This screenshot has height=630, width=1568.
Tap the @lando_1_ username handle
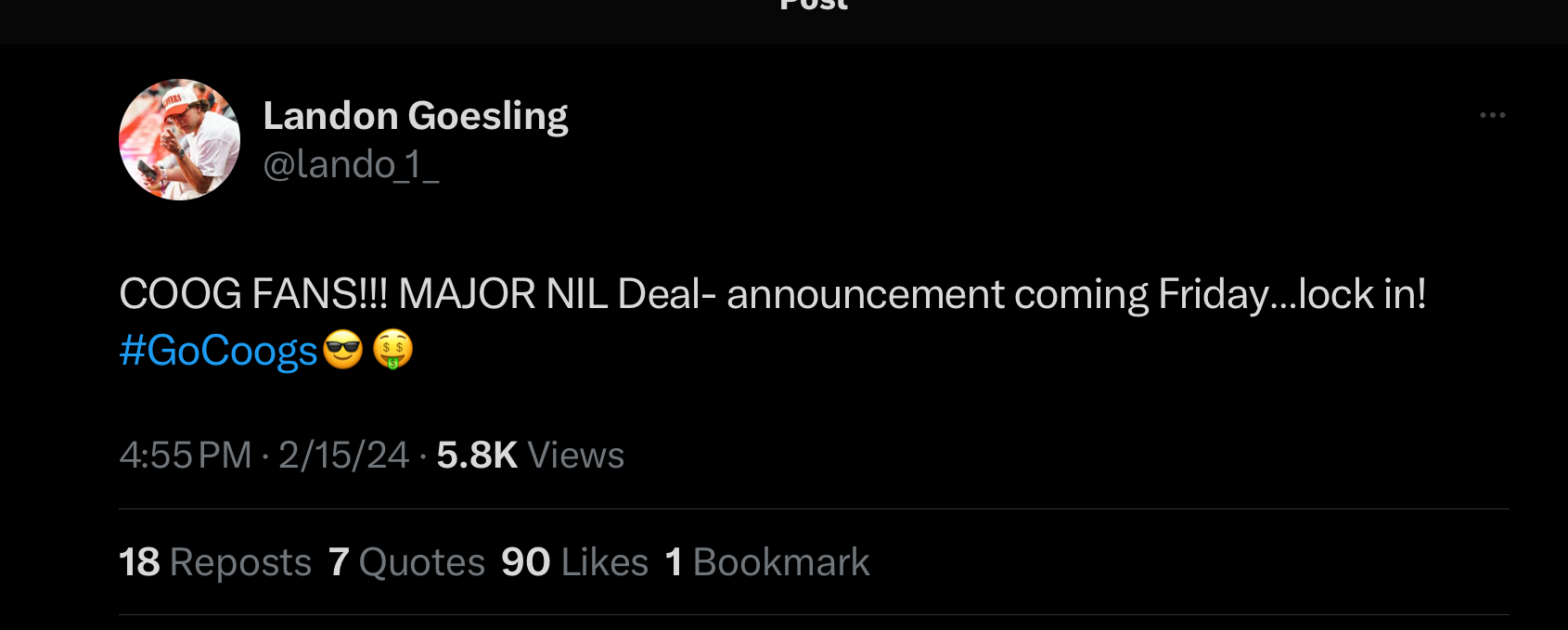(351, 165)
